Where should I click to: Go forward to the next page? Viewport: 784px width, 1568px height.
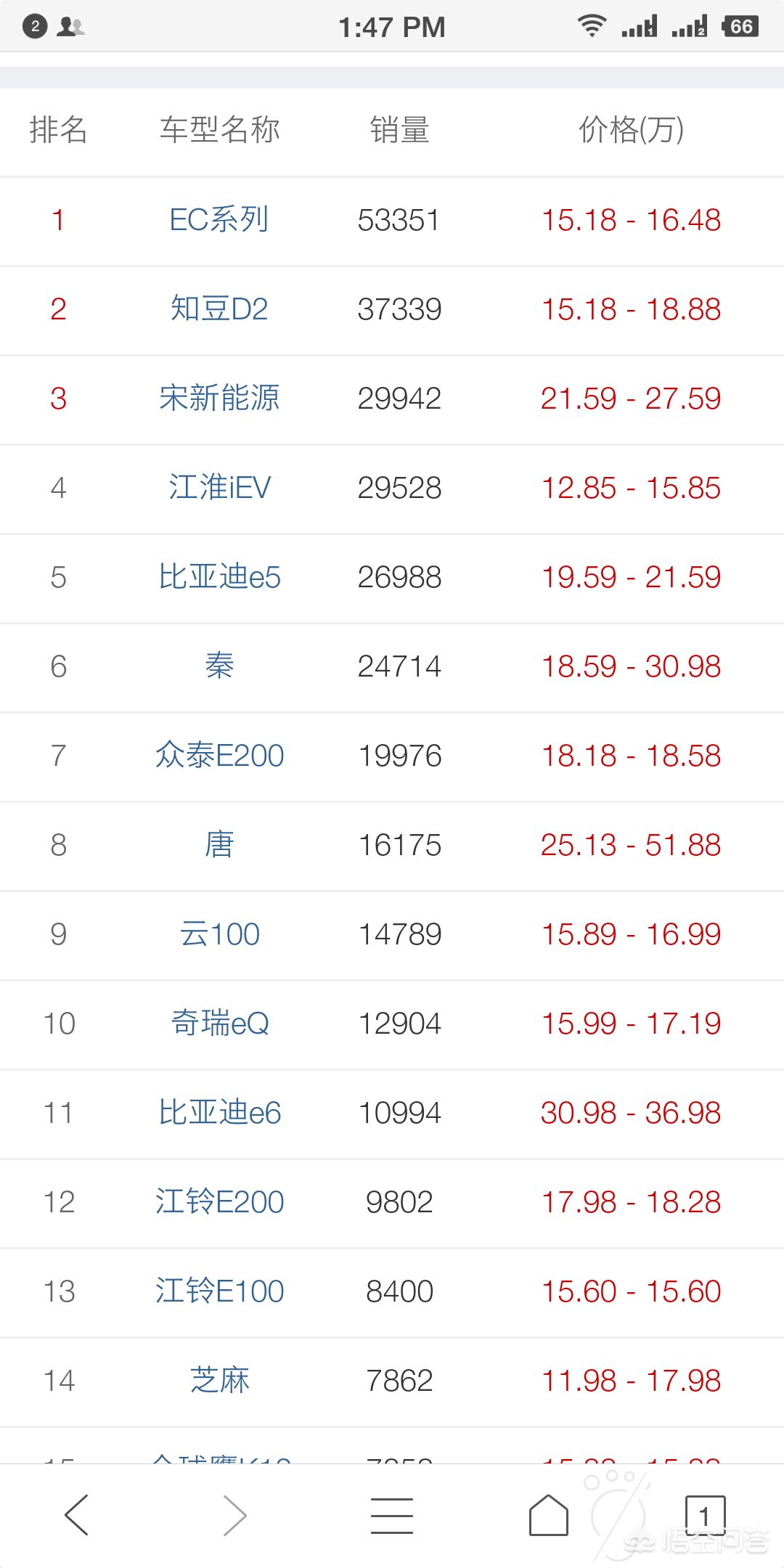[234, 1516]
